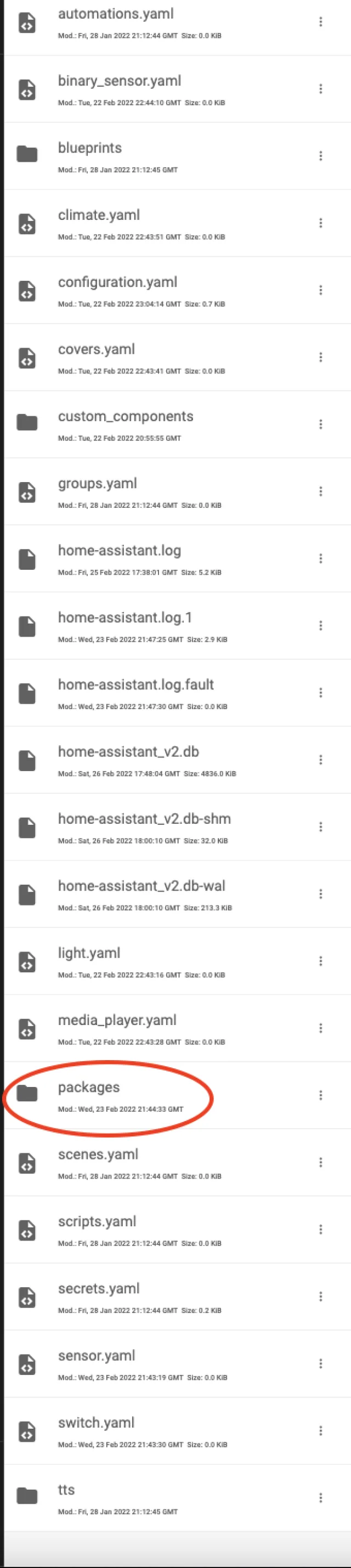
Task: Open overflow menu for binary_sensor.yaml
Action: 321,89
